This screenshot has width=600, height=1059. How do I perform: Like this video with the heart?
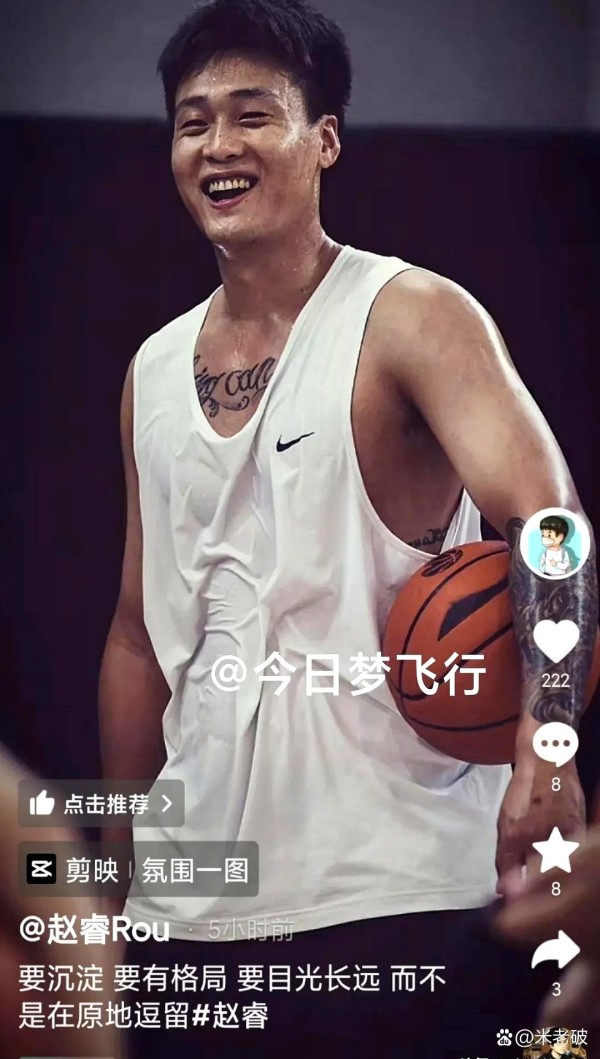tap(556, 640)
